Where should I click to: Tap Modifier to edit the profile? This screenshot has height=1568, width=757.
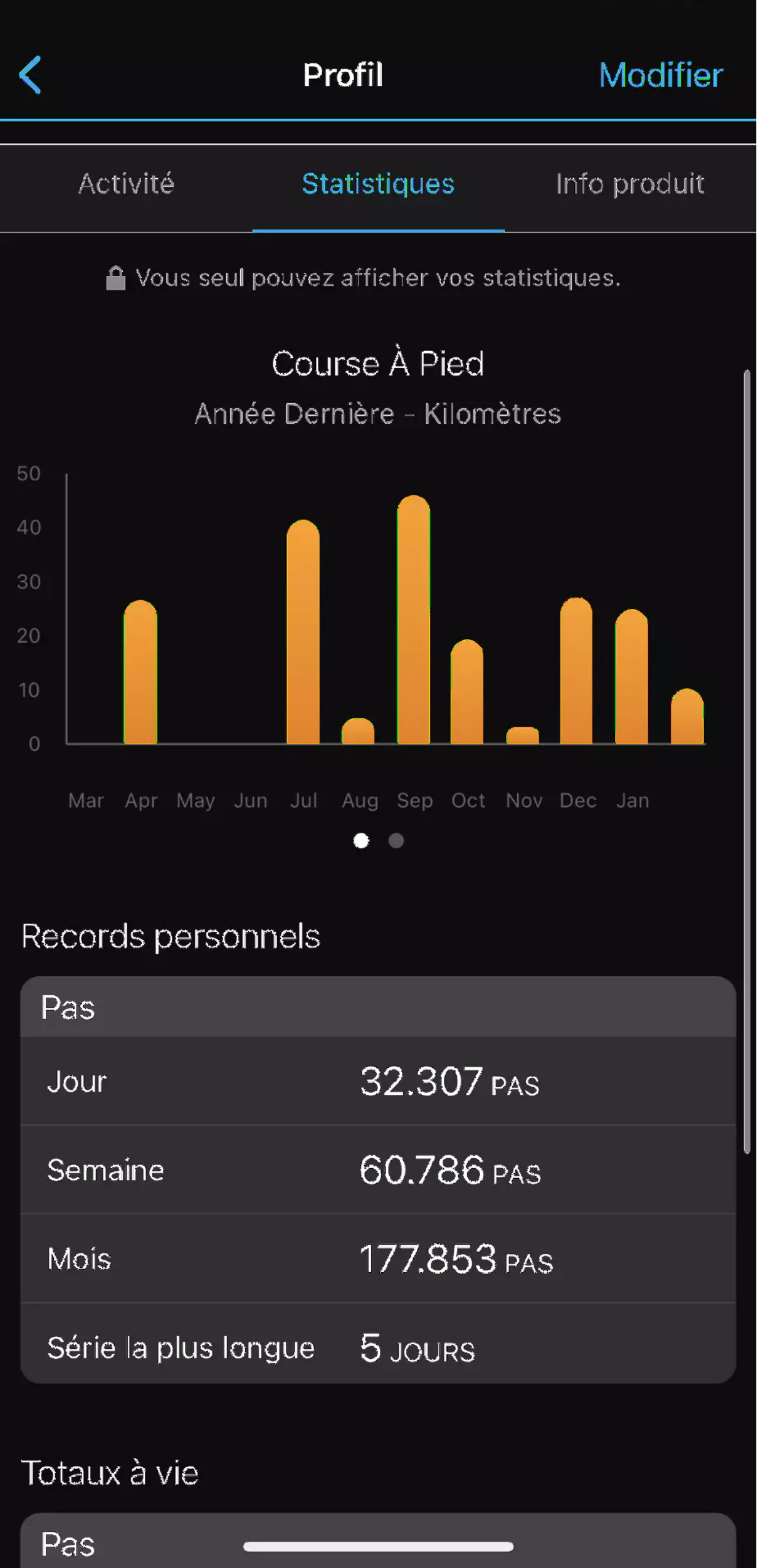pyautogui.click(x=660, y=75)
